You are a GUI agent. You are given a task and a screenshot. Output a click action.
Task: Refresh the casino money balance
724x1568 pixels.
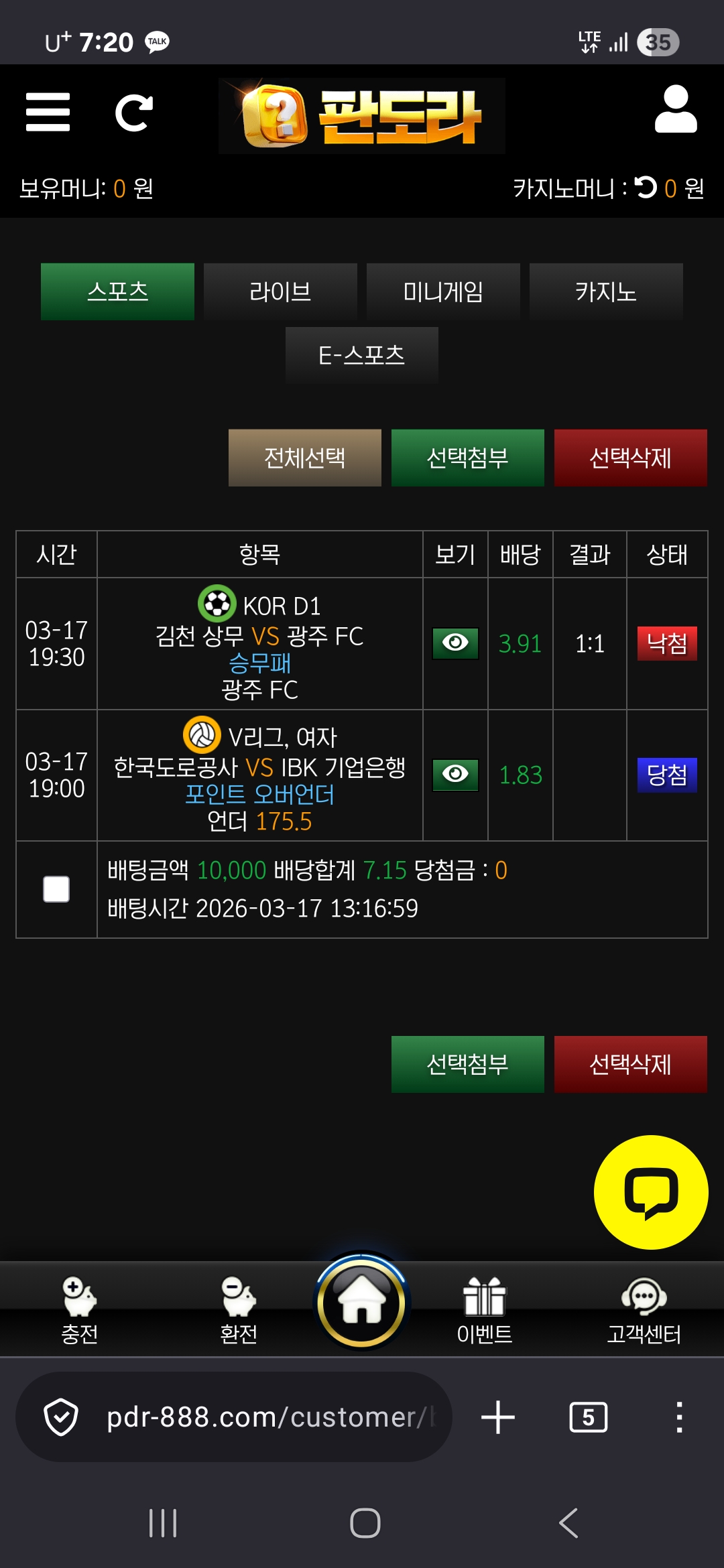[646, 188]
